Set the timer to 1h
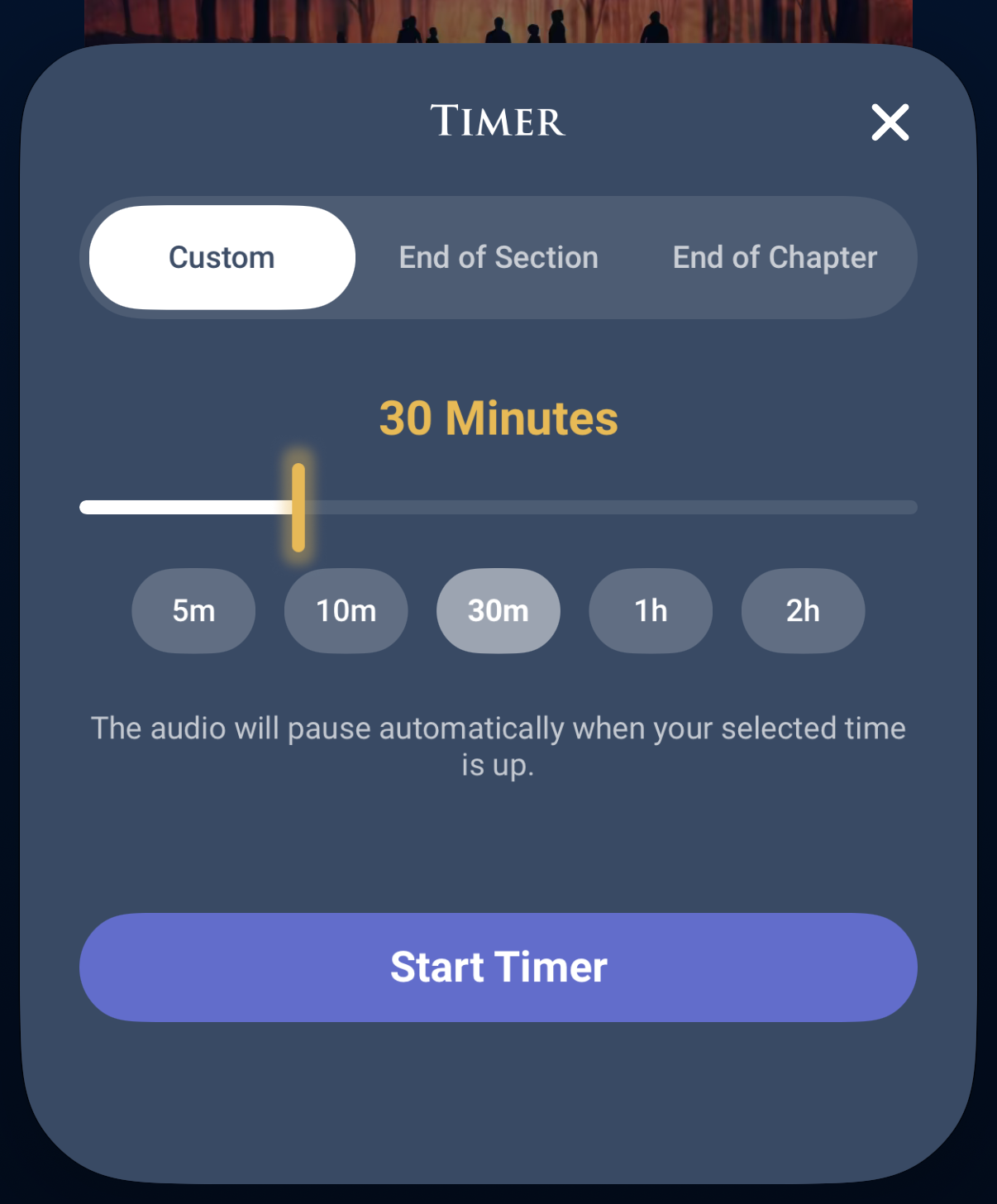Viewport: 997px width, 1204px height. 651,611
